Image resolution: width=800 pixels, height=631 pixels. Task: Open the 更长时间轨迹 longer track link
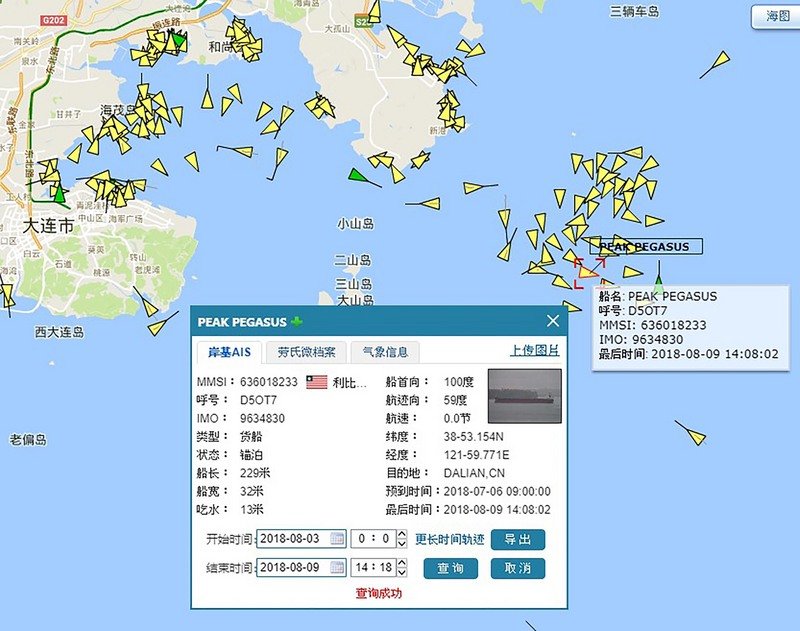tap(449, 540)
